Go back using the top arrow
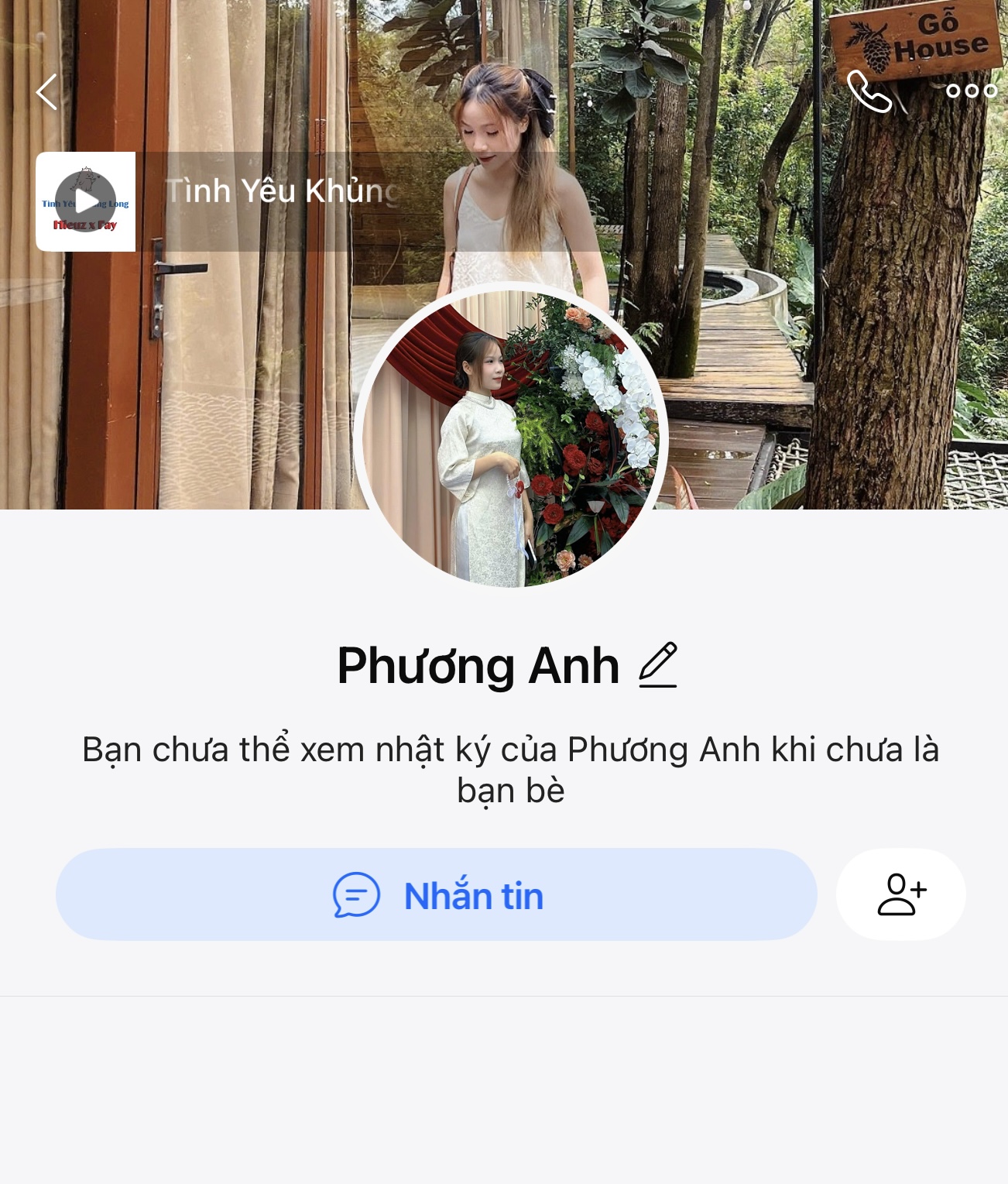Image resolution: width=1008 pixels, height=1184 pixels. coord(47,92)
